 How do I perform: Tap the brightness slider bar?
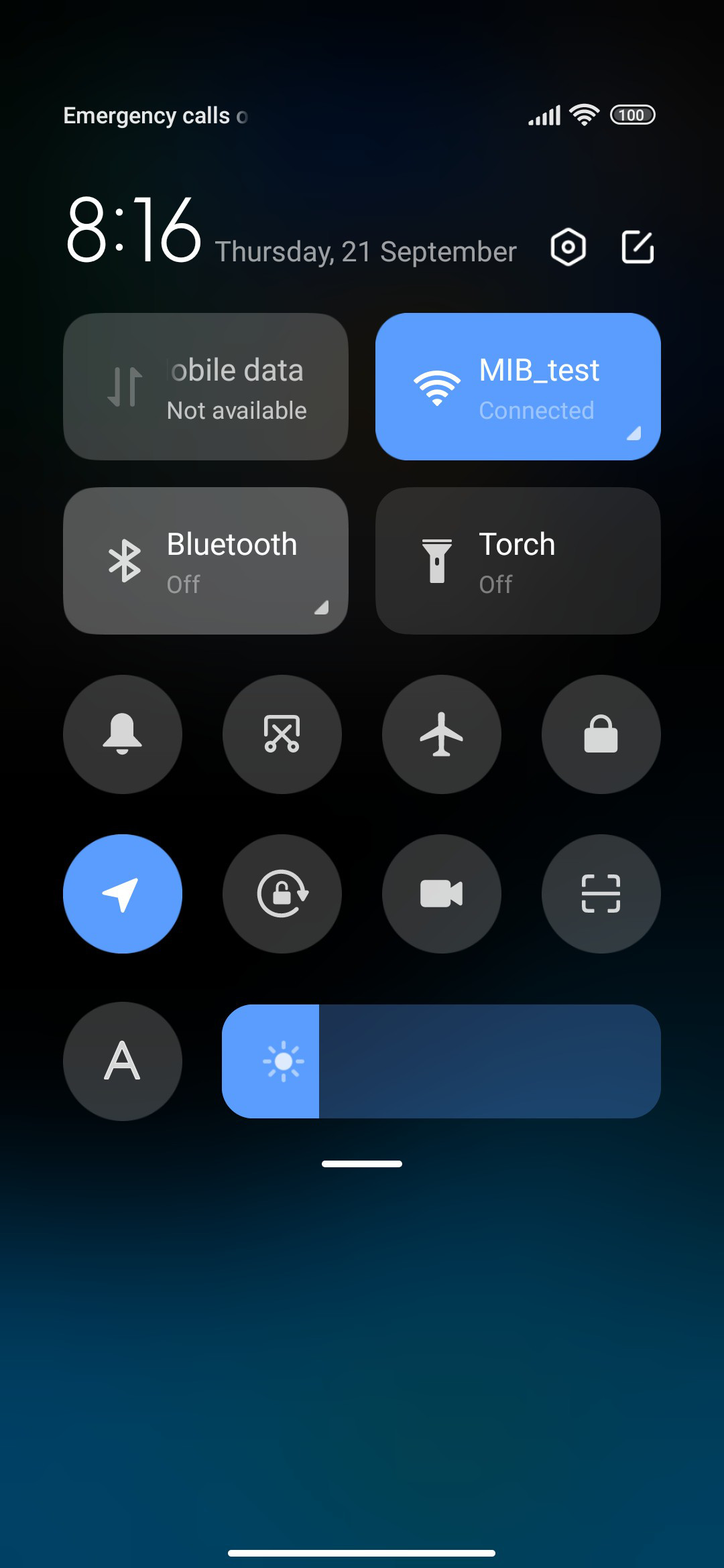tap(441, 1061)
